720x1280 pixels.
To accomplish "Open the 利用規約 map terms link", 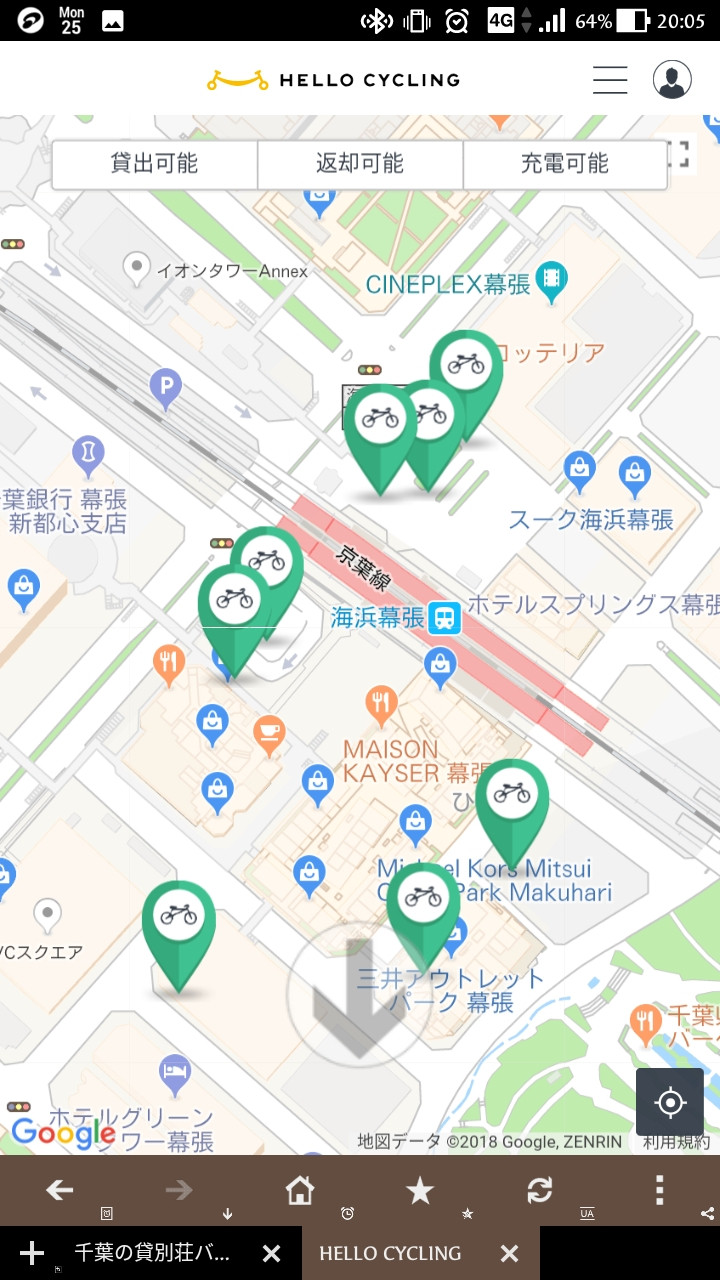I will click(x=676, y=1141).
